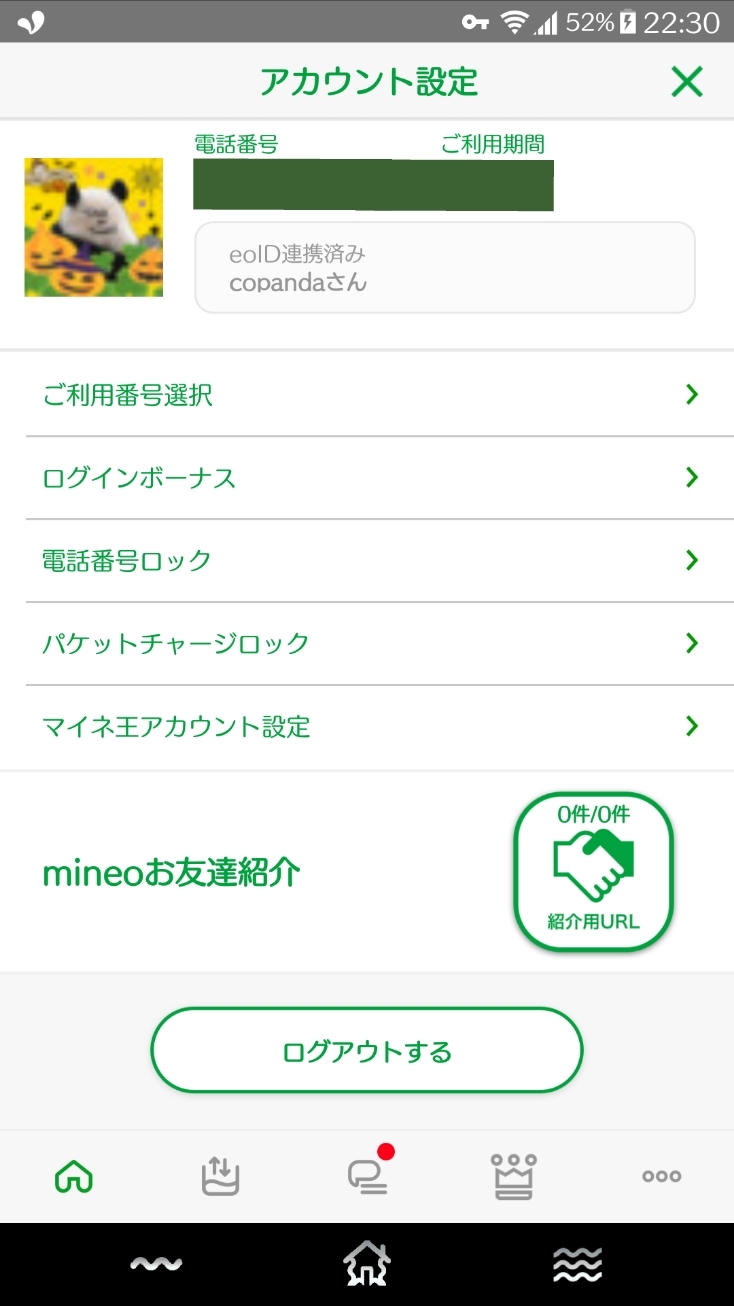Open マイネ王アカウント設定
This screenshot has width=734, height=1306.
367,726
